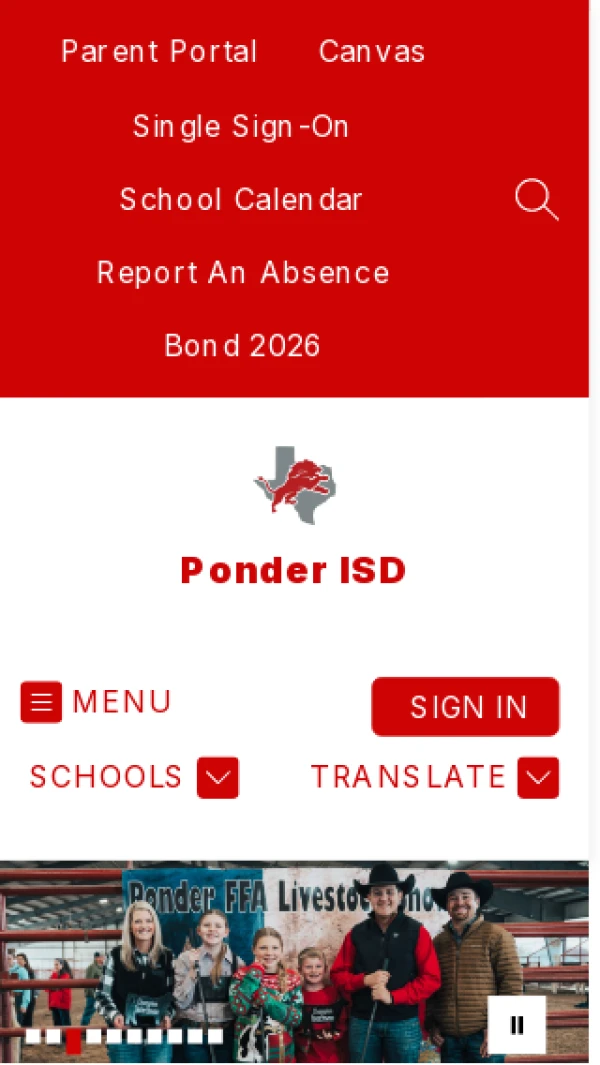Image resolution: width=600 pixels, height=1065 pixels.
Task: Open the Bond 2026 link
Action: tap(242, 346)
